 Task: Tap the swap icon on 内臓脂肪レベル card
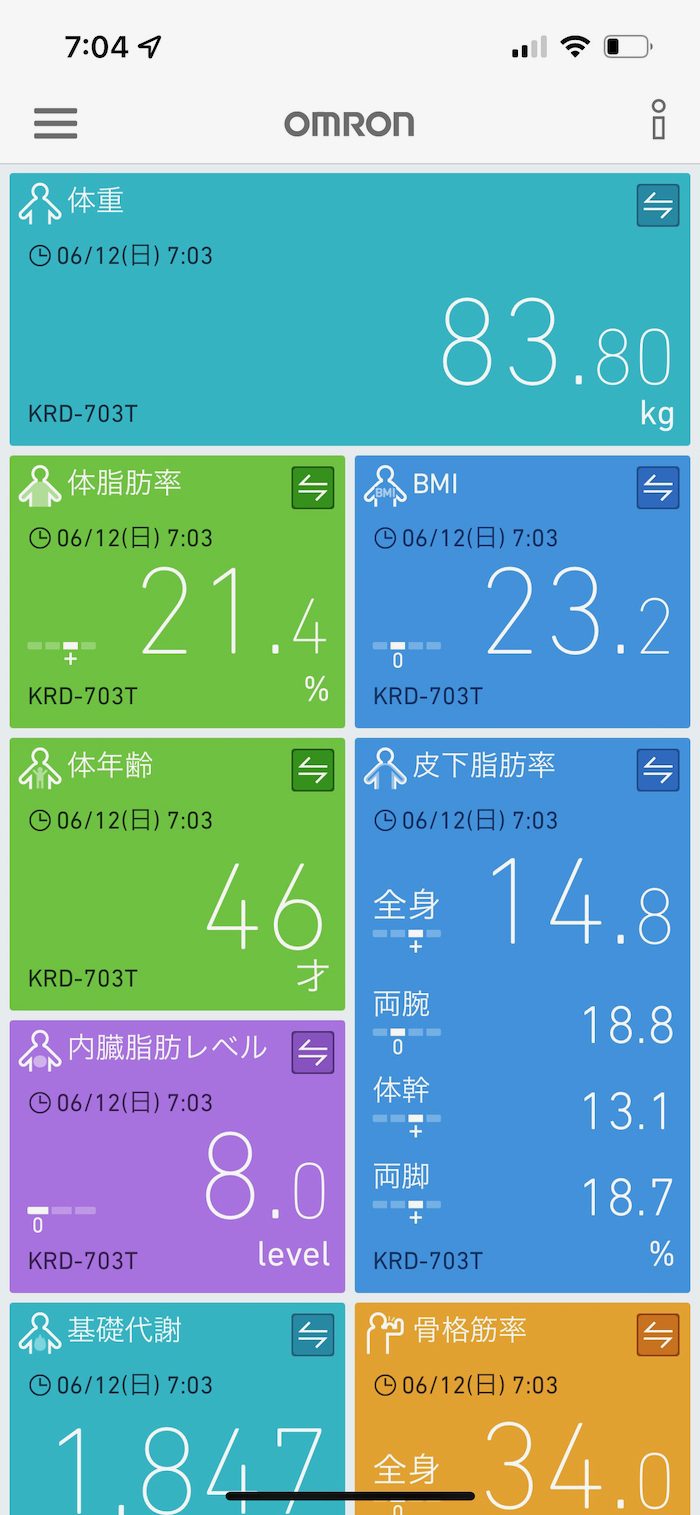tap(312, 1053)
